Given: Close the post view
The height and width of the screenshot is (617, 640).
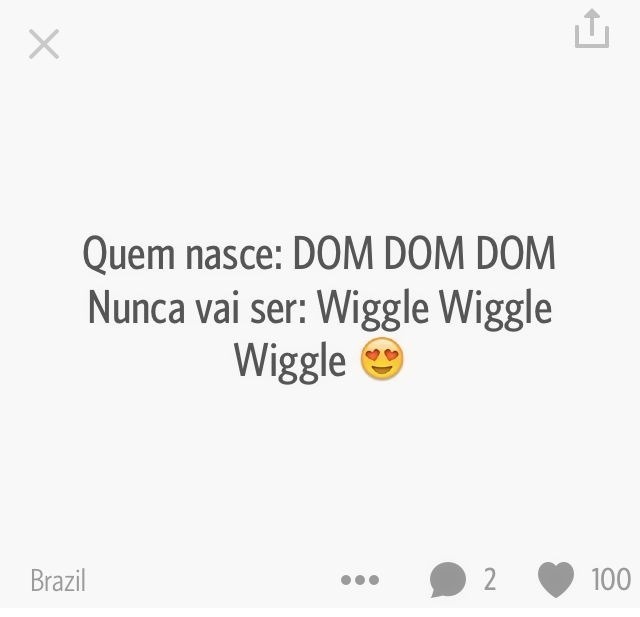Looking at the screenshot, I should 44,44.
